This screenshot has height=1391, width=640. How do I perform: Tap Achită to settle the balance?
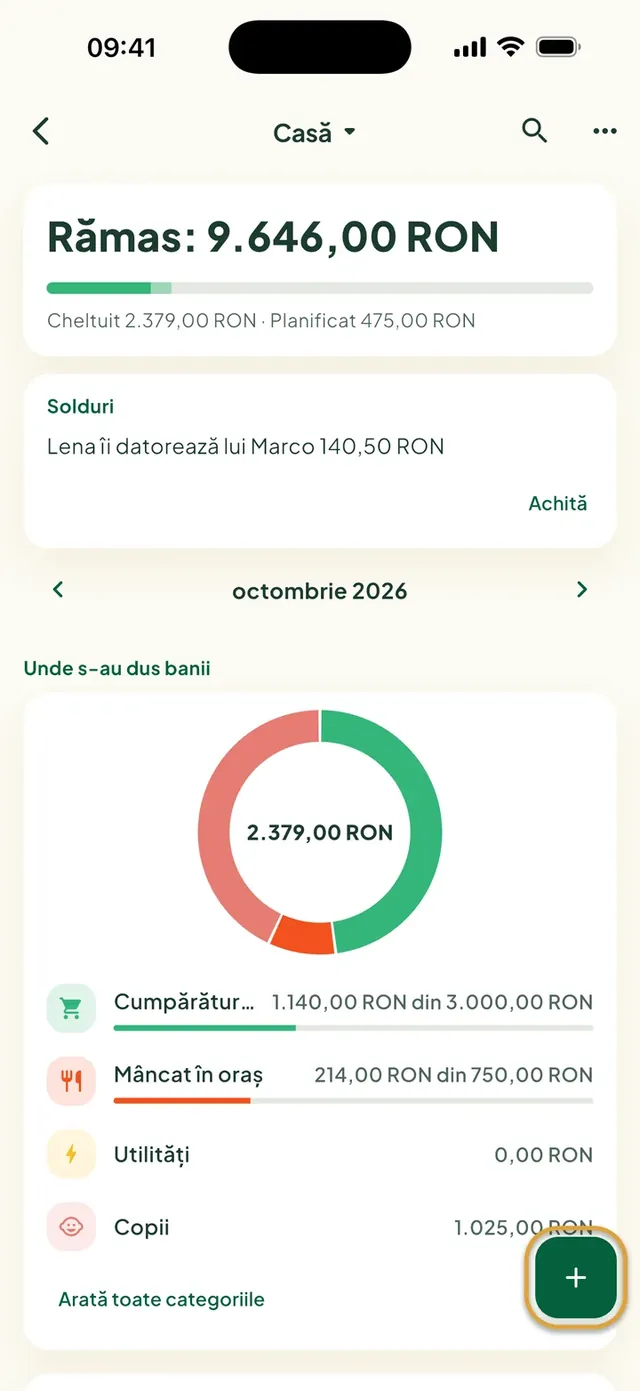(x=558, y=504)
